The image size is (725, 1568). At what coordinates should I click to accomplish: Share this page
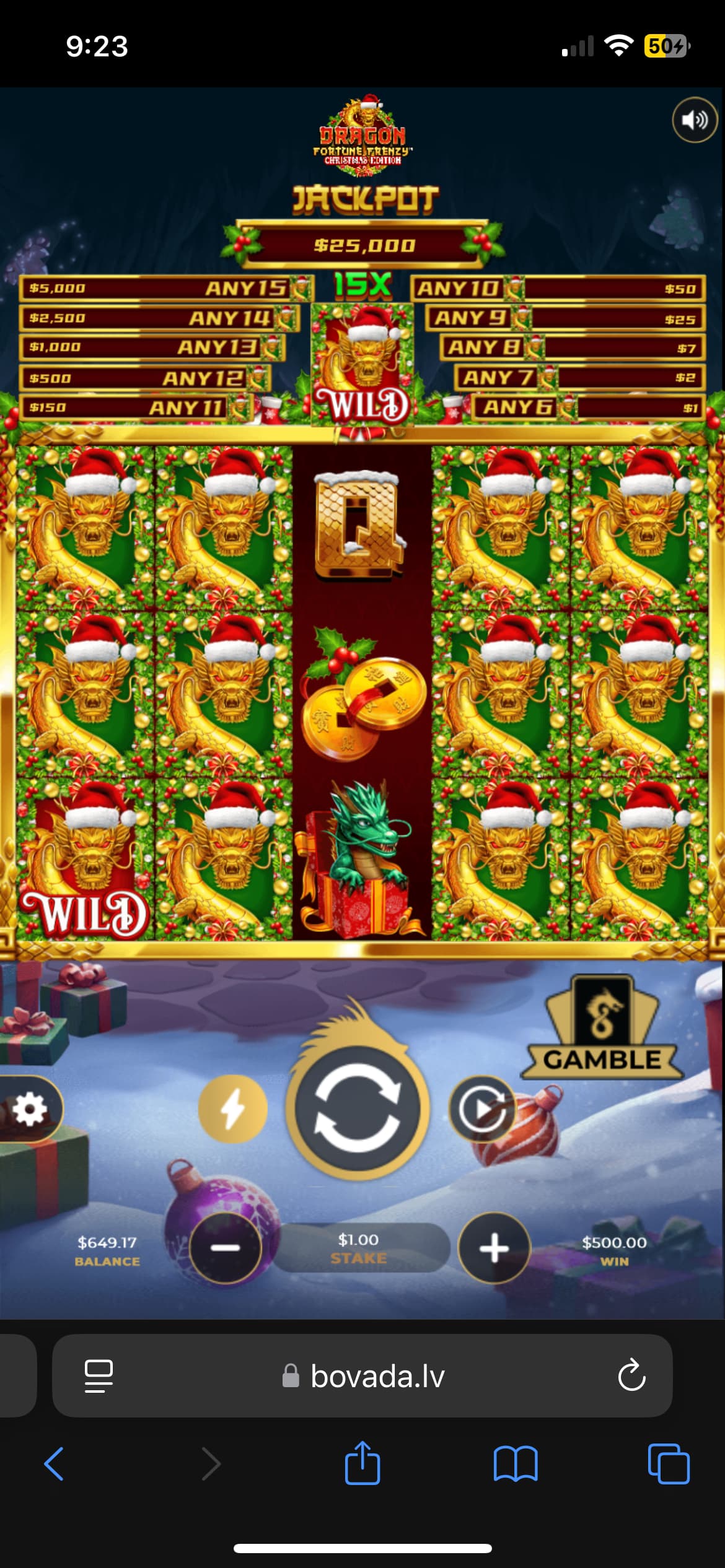tap(362, 1464)
